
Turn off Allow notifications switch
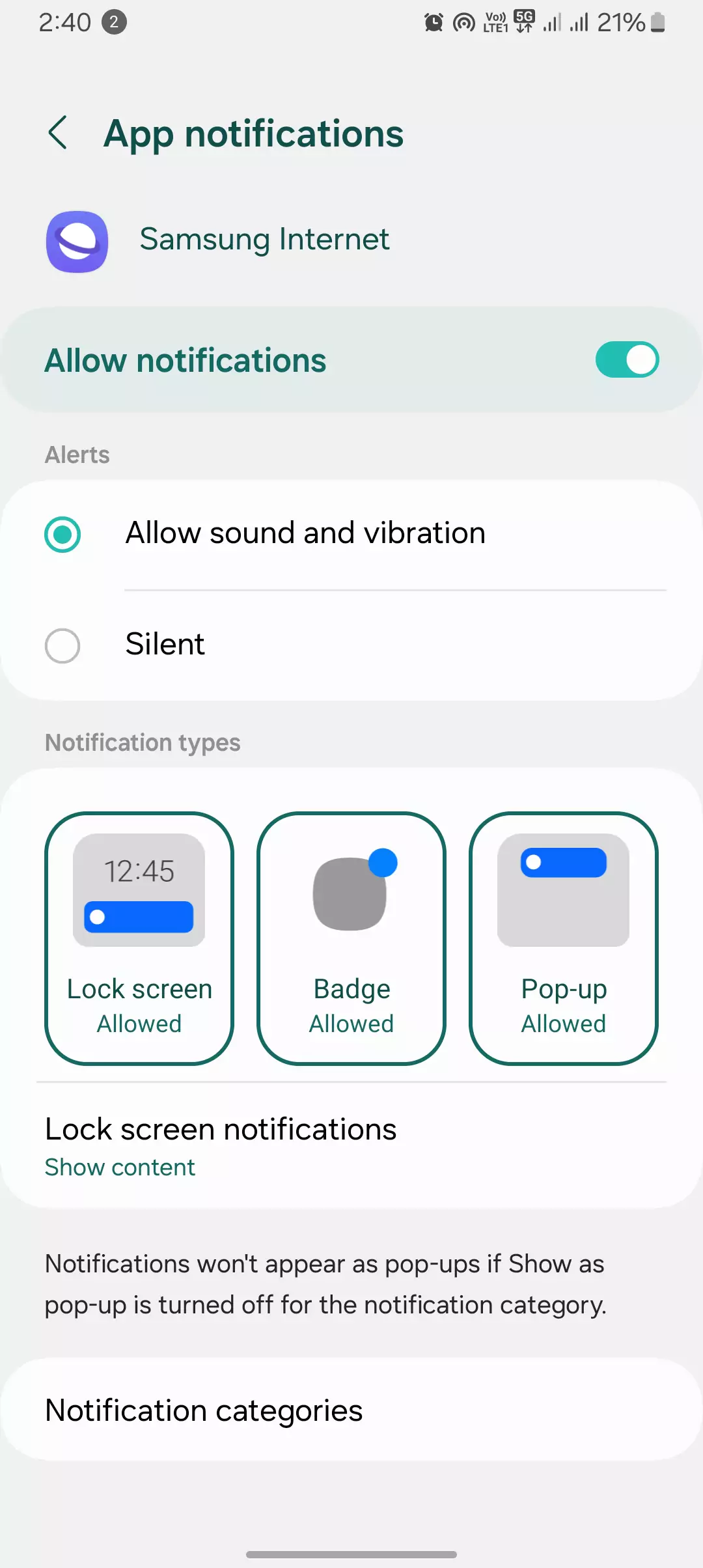(627, 360)
